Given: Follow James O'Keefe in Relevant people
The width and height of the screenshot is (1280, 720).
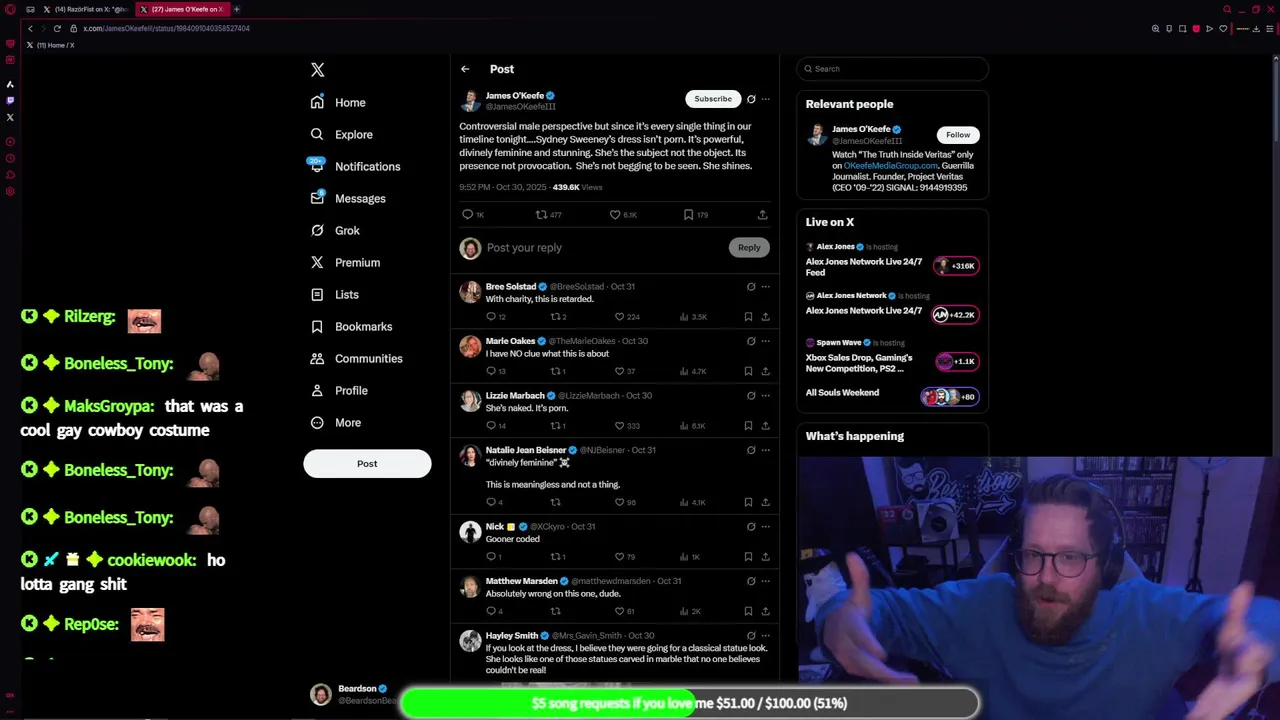Looking at the screenshot, I should coord(958,135).
